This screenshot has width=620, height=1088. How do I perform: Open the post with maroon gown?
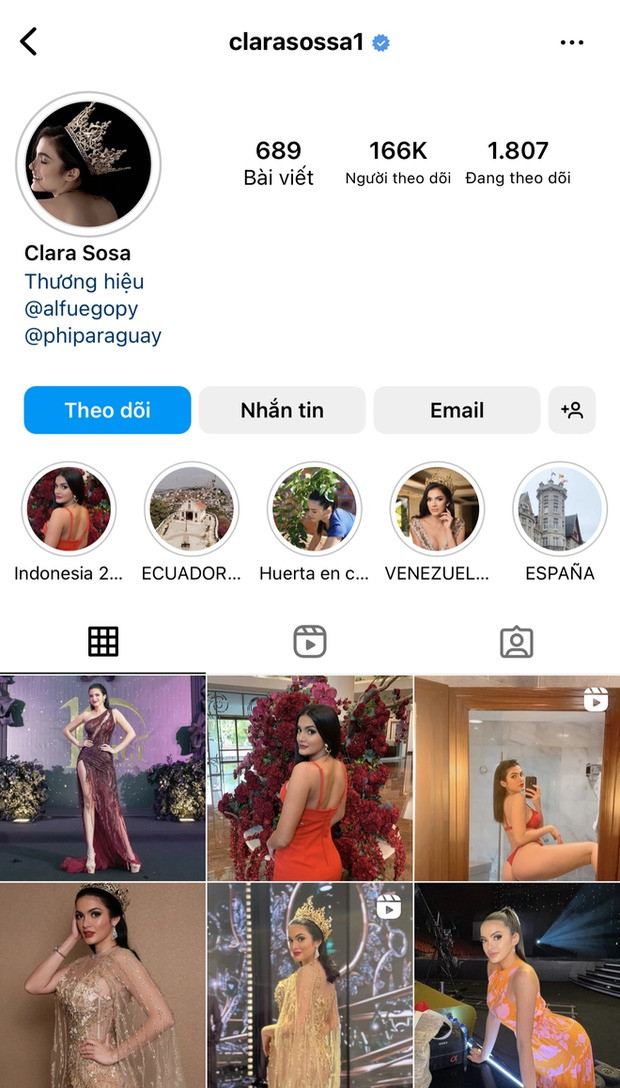pos(102,777)
